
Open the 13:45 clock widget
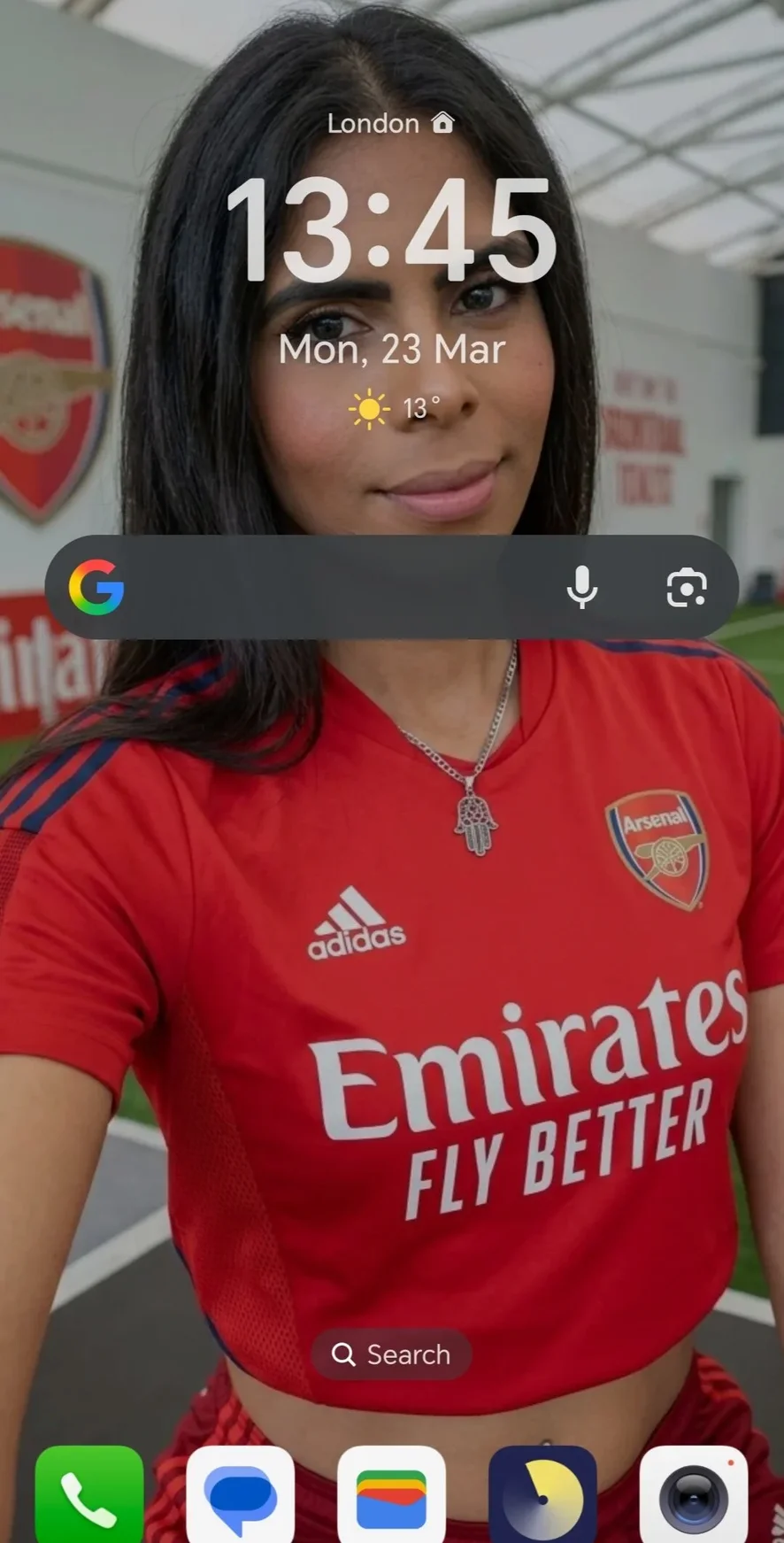pos(391,230)
